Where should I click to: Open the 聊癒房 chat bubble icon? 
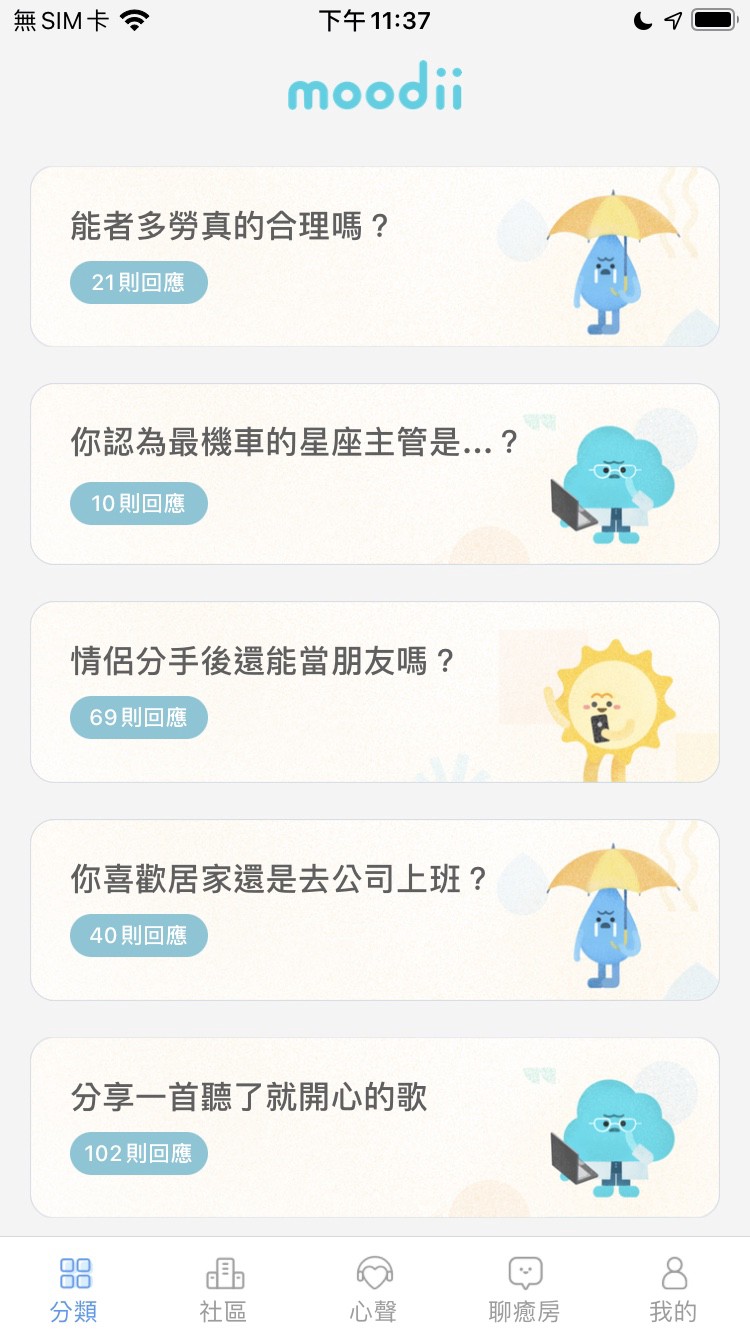524,1273
